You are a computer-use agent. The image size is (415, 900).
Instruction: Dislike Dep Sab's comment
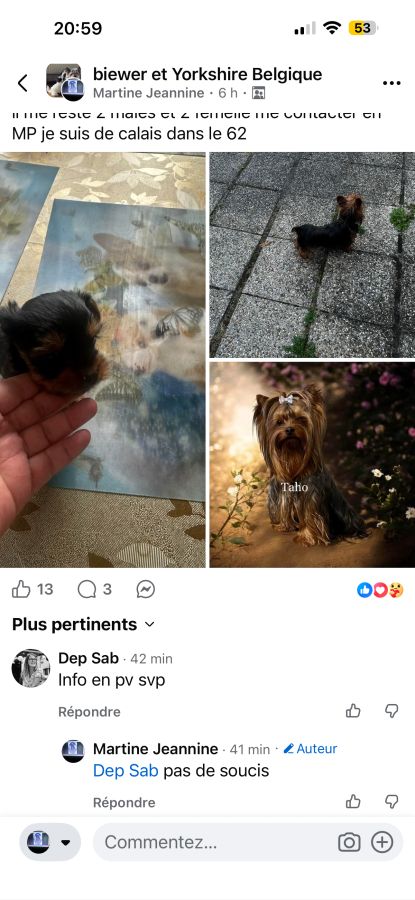point(391,711)
